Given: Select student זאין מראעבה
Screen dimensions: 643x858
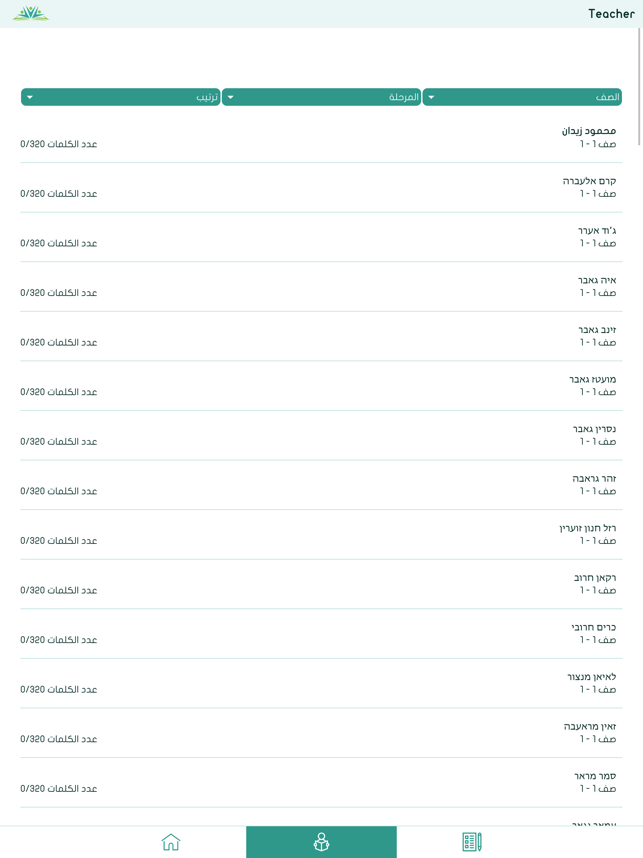Looking at the screenshot, I should (x=320, y=733).
